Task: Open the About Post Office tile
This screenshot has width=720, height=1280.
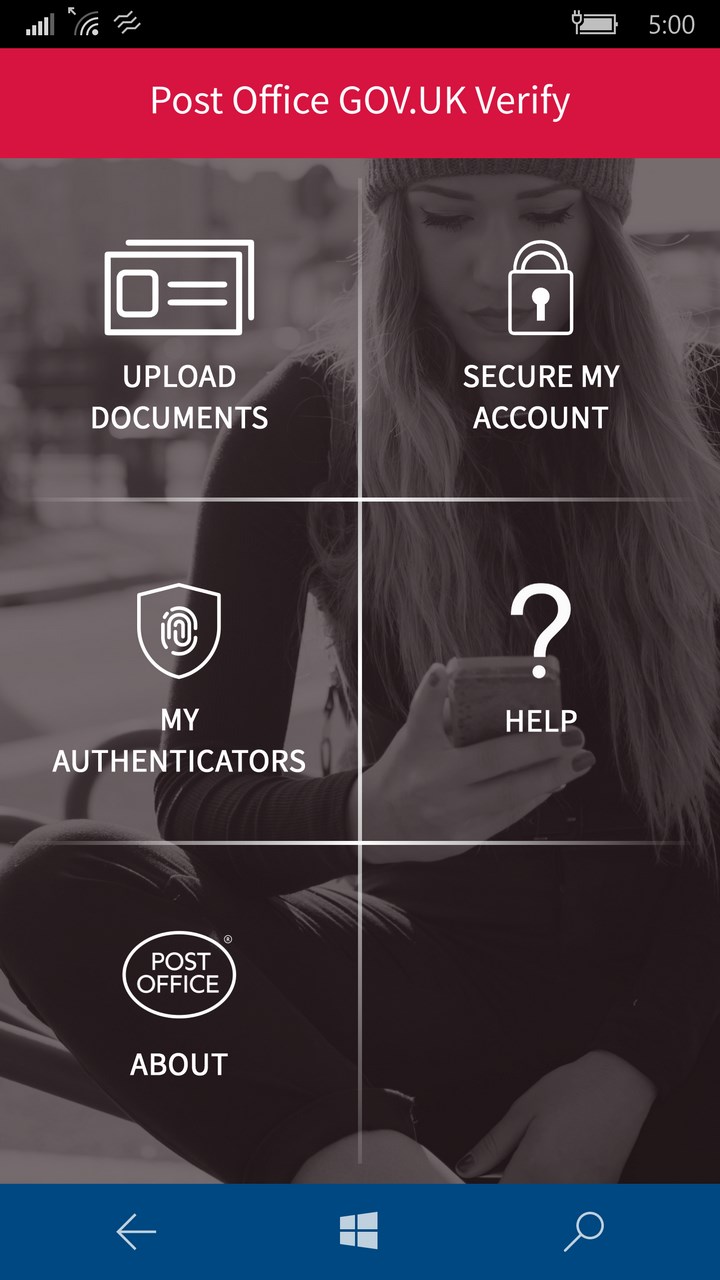Action: click(180, 1005)
